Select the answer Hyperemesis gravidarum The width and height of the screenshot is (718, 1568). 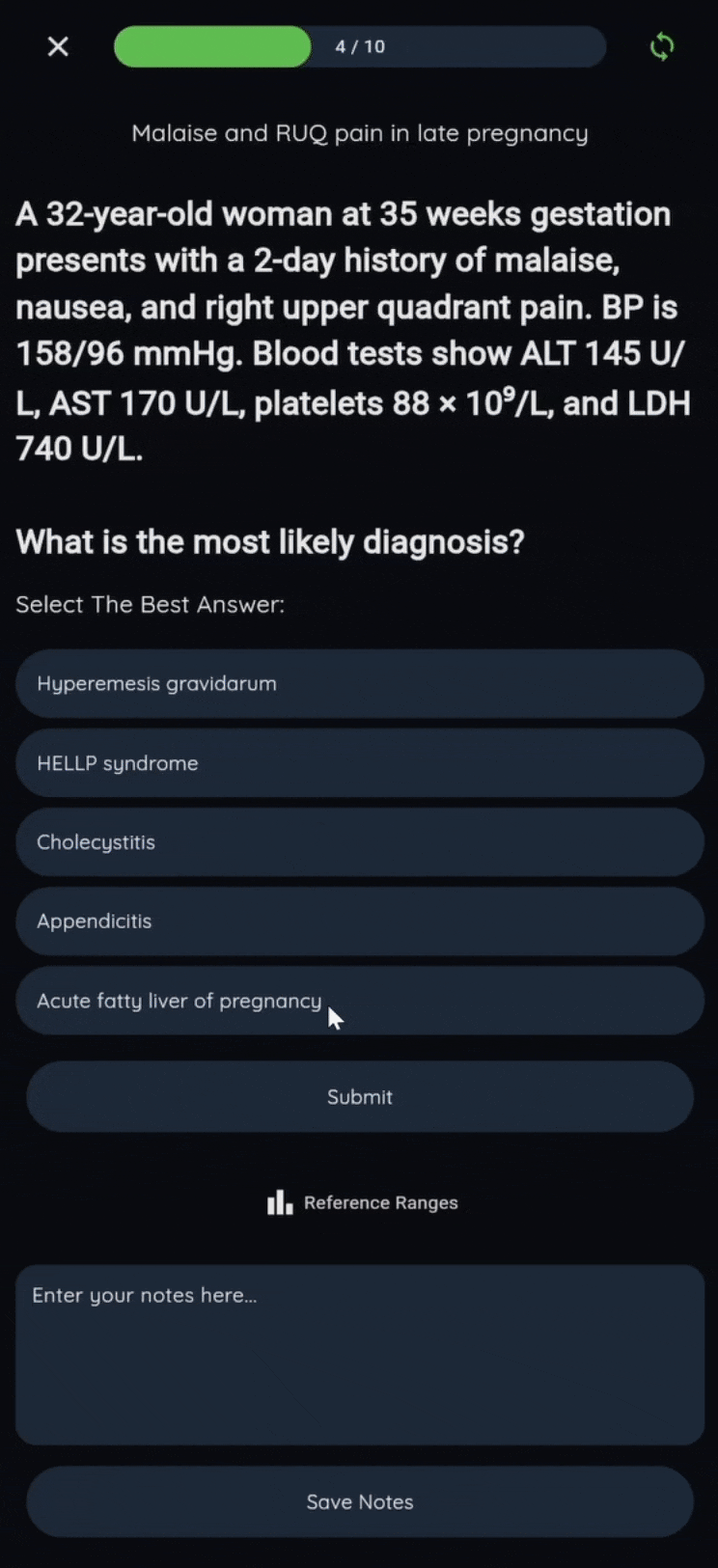359,683
